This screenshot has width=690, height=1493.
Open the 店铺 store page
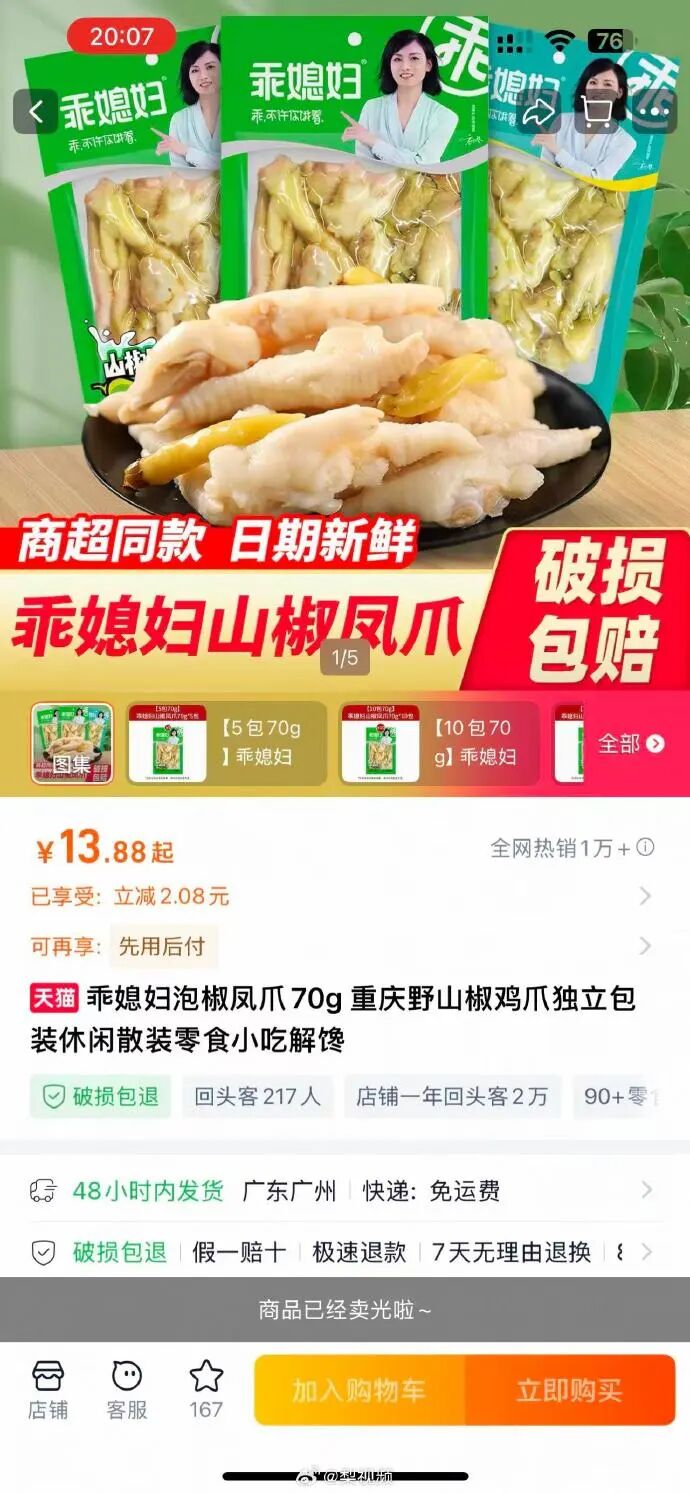pos(48,1388)
